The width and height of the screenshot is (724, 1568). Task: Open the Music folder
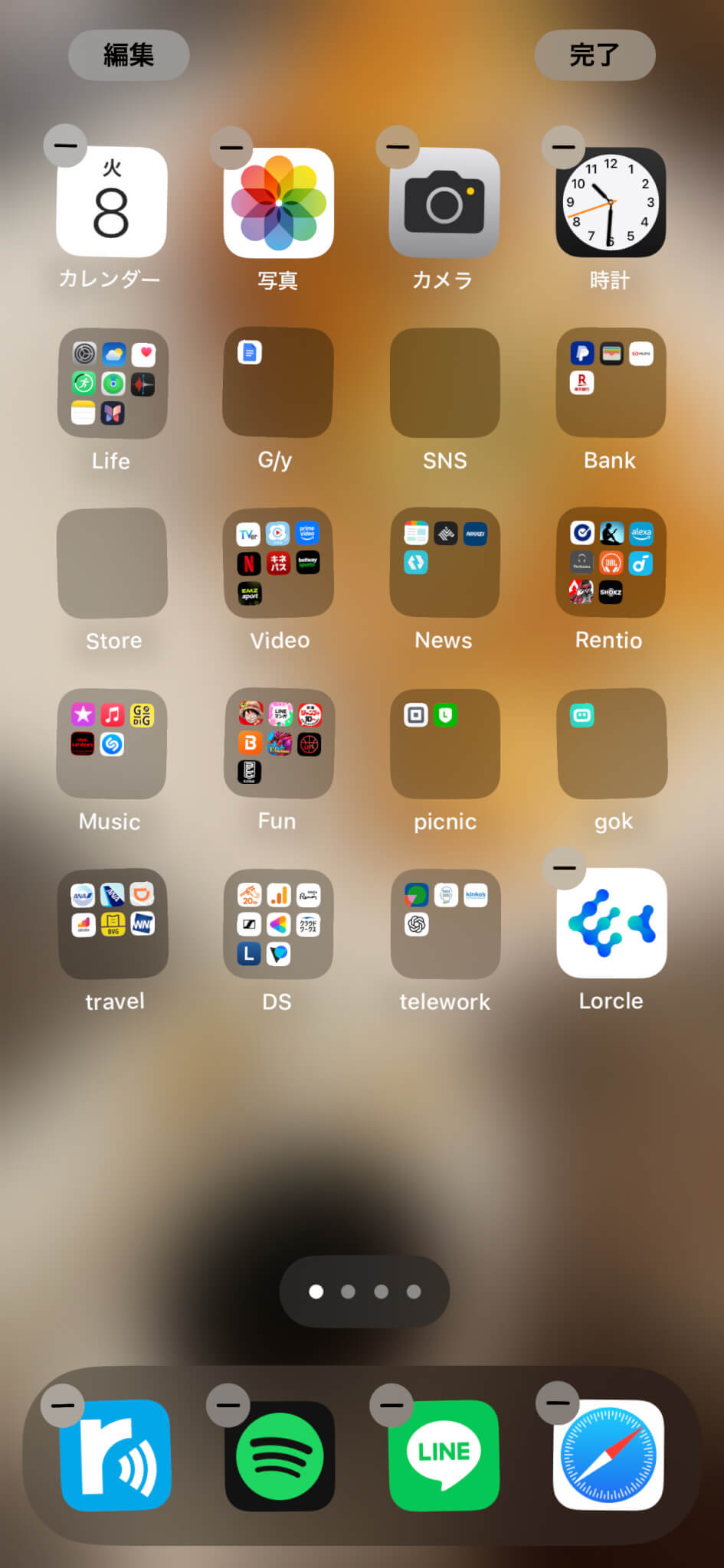[112, 743]
